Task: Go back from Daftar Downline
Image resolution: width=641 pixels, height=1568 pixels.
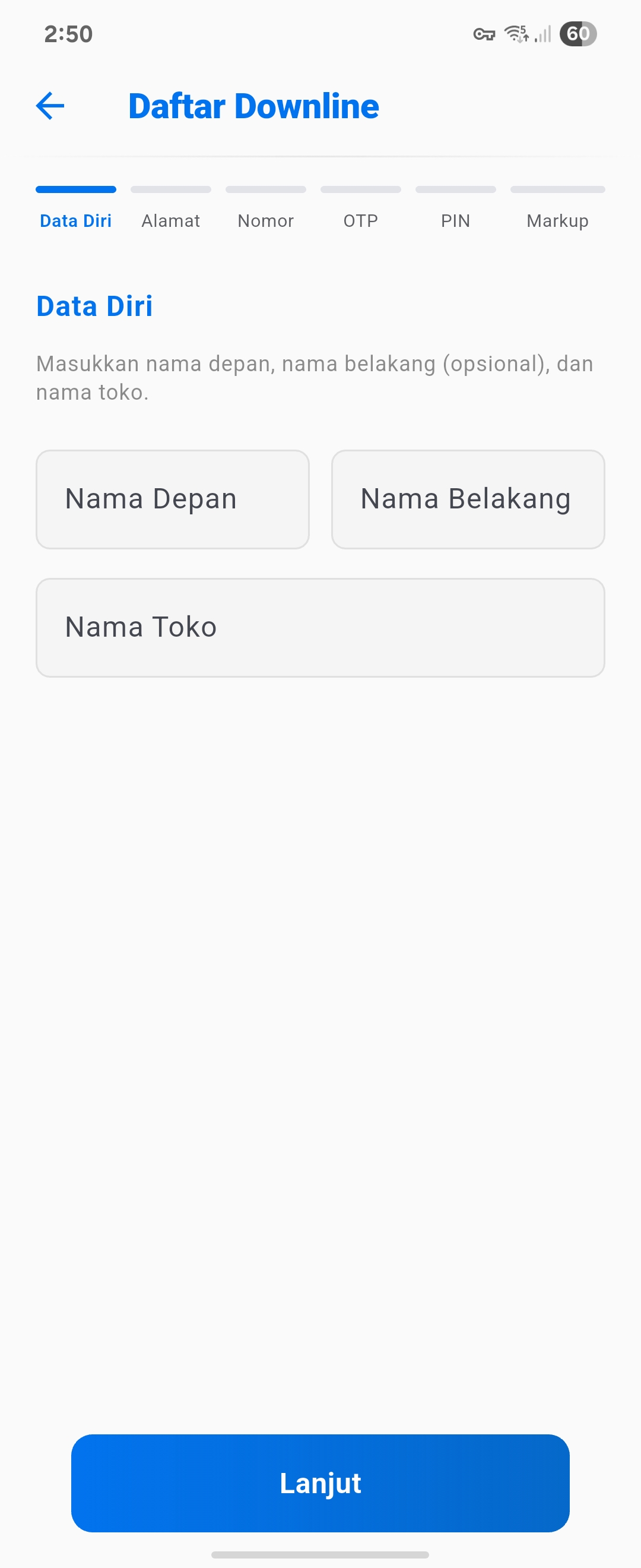Action: click(50, 106)
